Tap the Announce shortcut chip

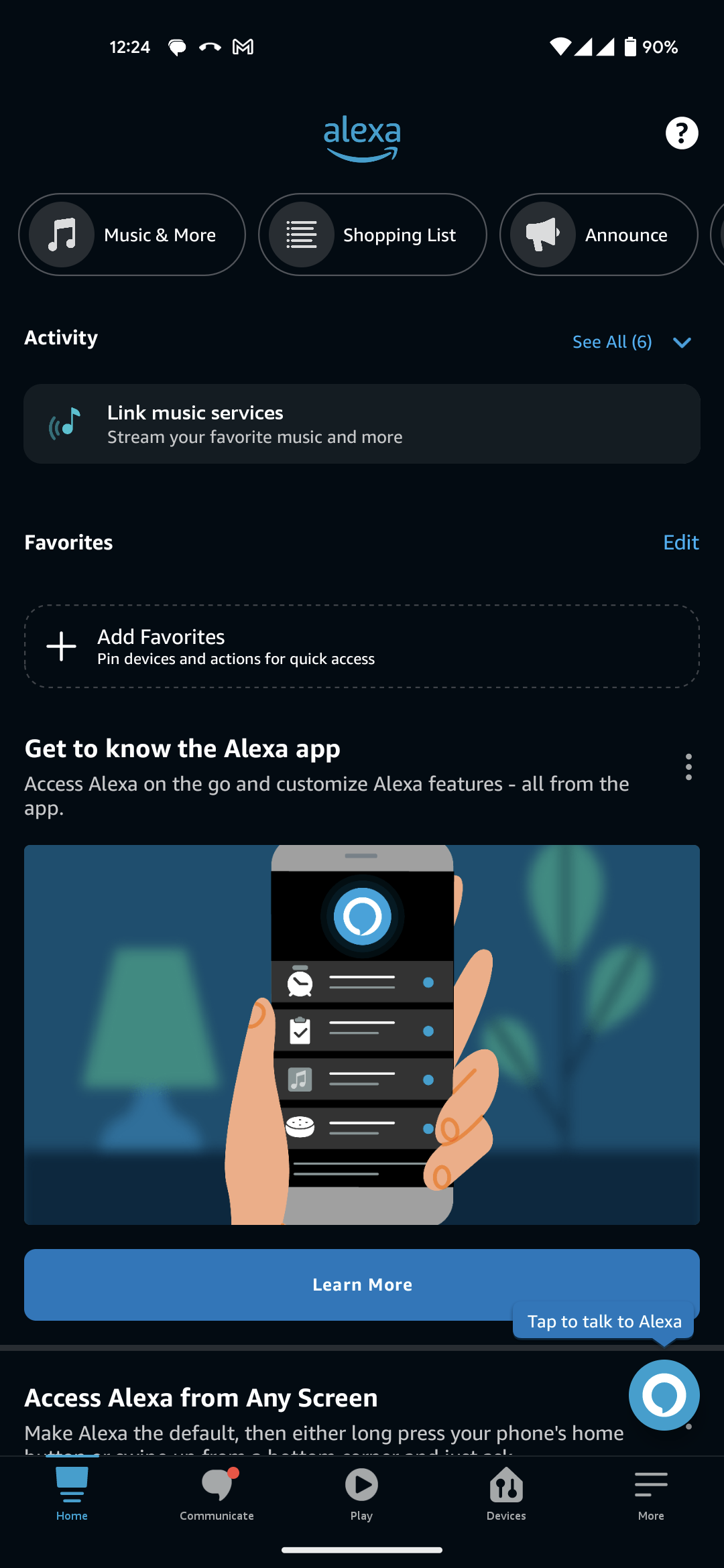pyautogui.click(x=599, y=235)
